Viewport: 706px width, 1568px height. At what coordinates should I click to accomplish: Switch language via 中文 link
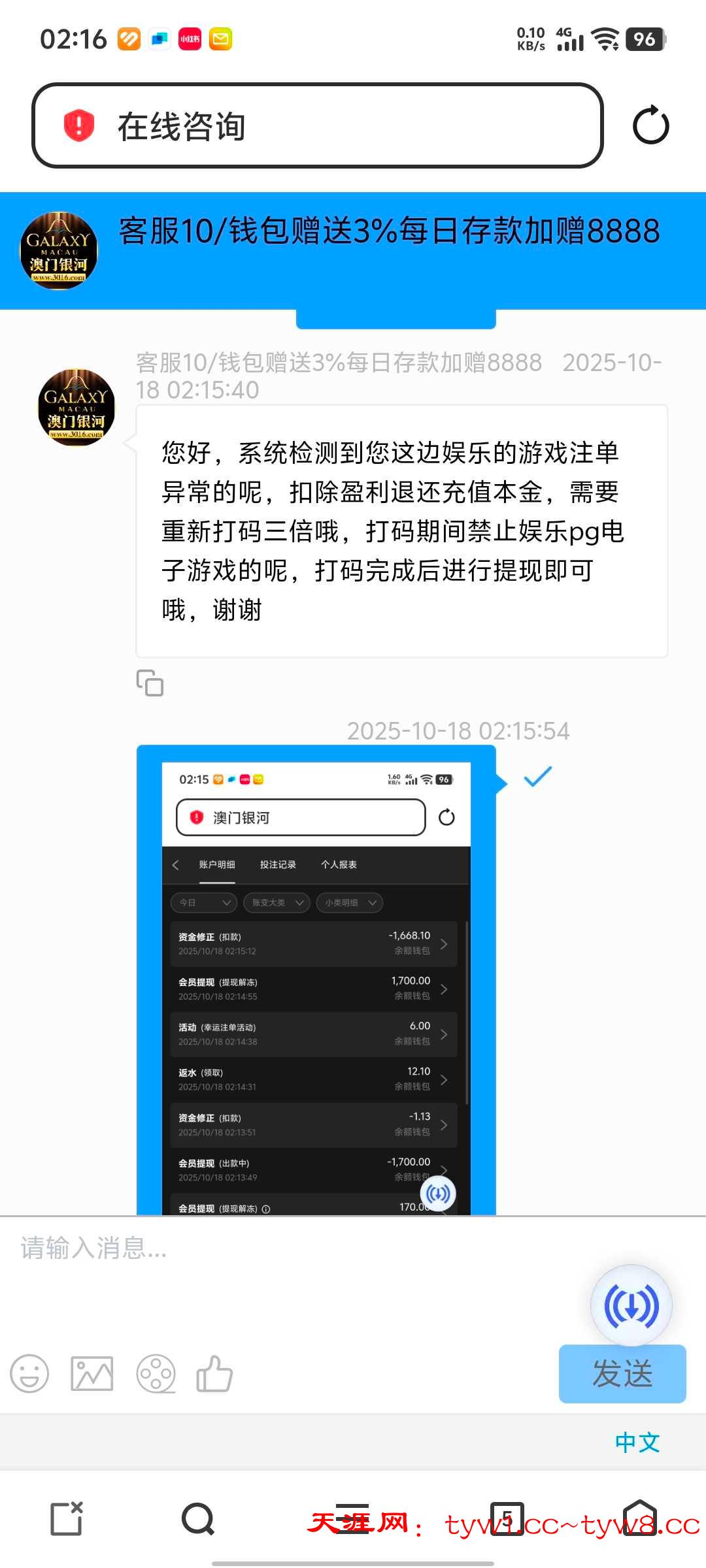(x=637, y=1443)
